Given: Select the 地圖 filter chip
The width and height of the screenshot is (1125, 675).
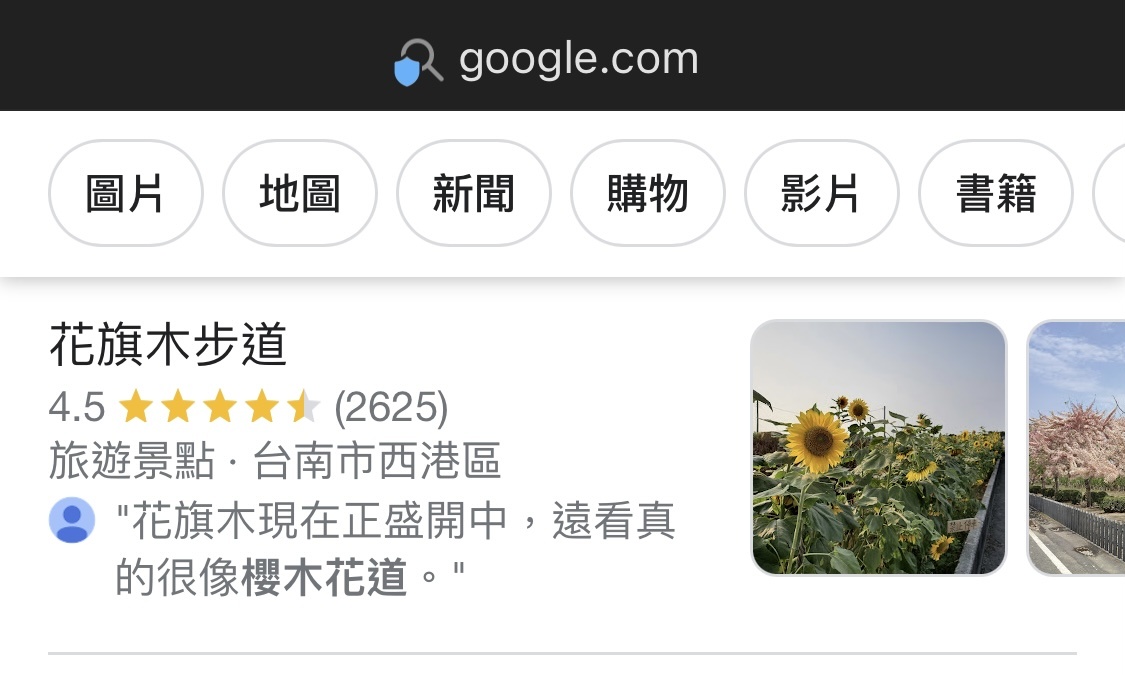Looking at the screenshot, I should click(299, 193).
